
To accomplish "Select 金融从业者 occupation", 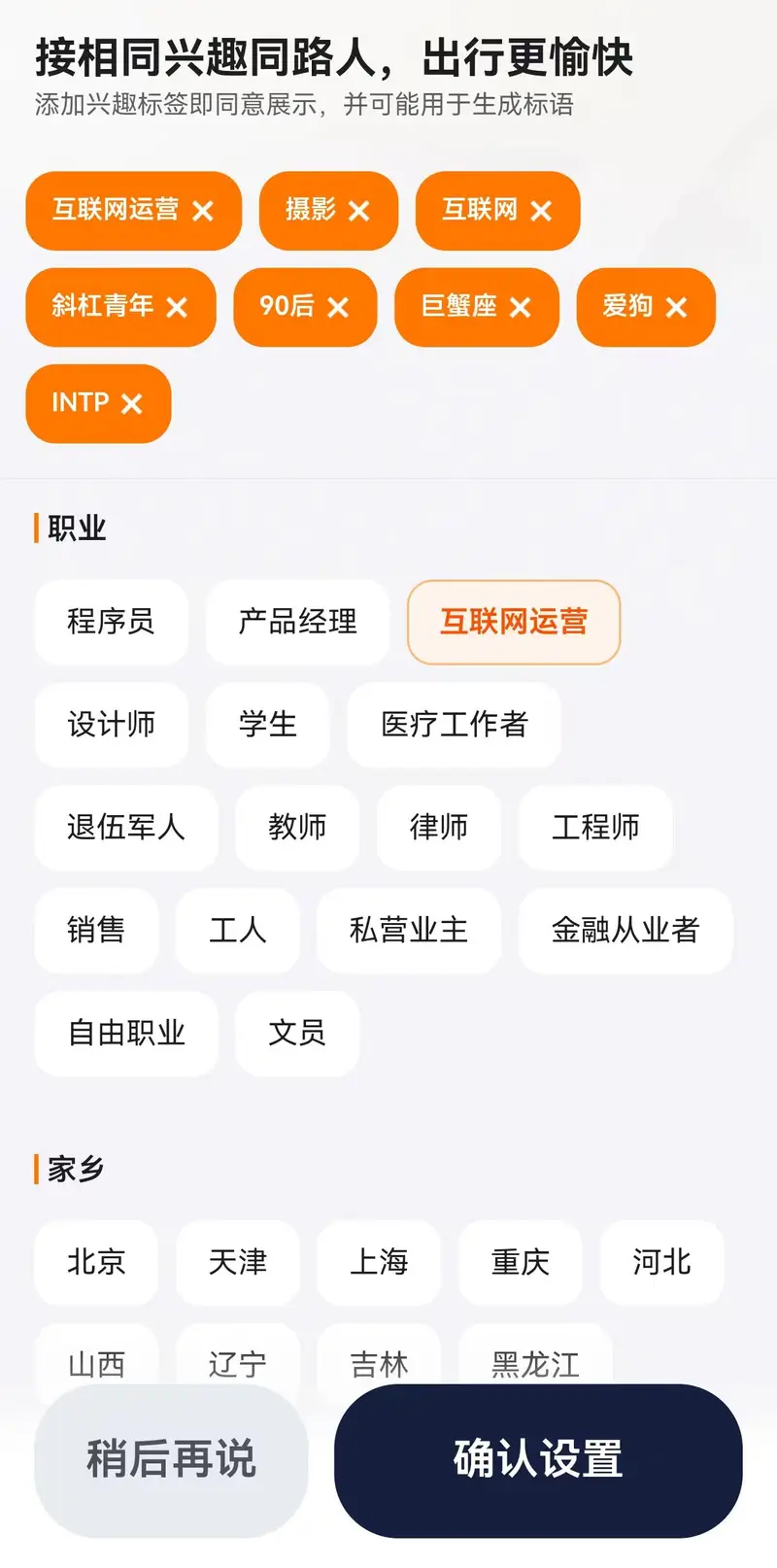I will 625,931.
